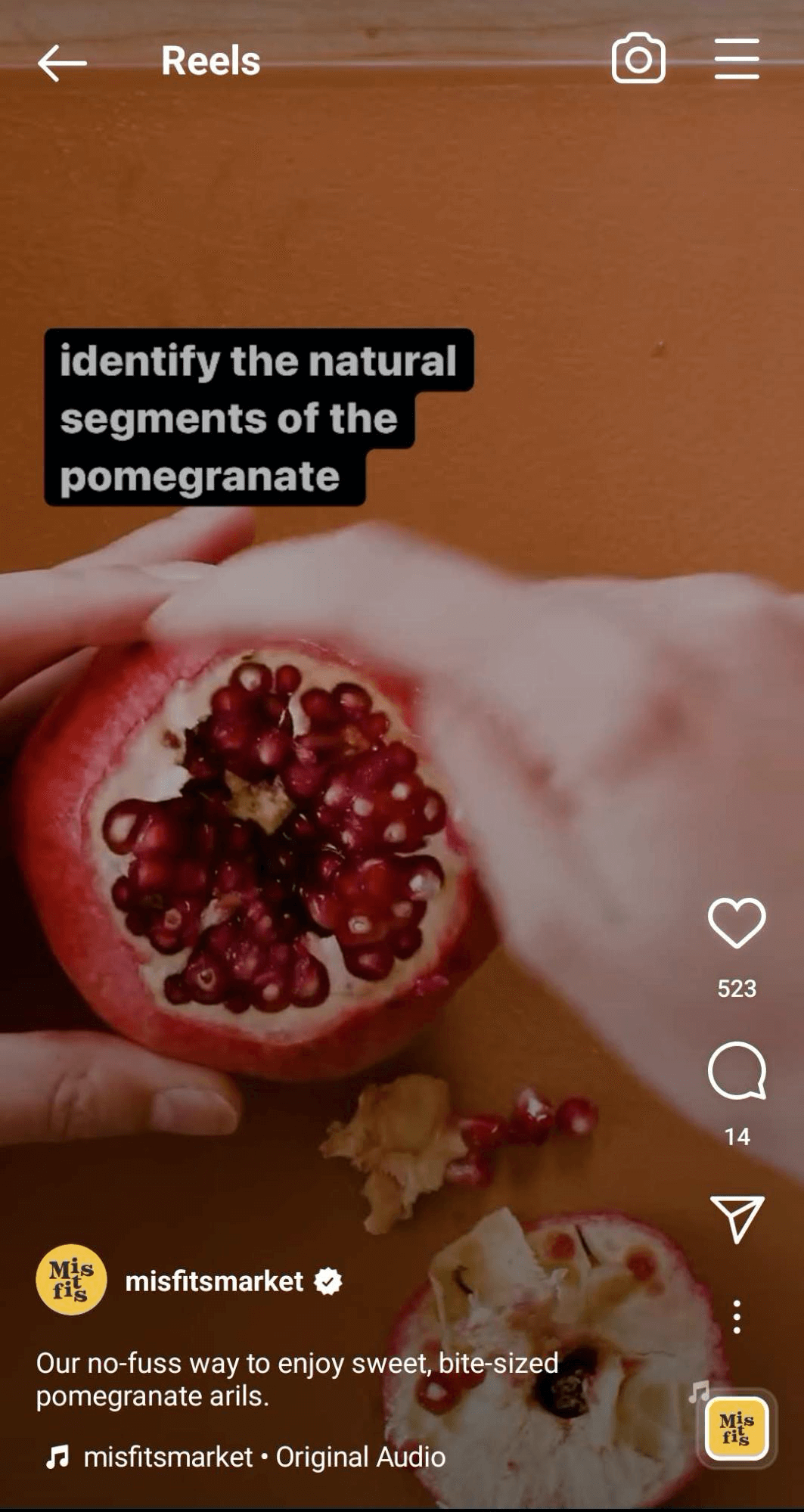This screenshot has width=804, height=1512.
Task: Go back using the arrow
Action: pos(62,62)
